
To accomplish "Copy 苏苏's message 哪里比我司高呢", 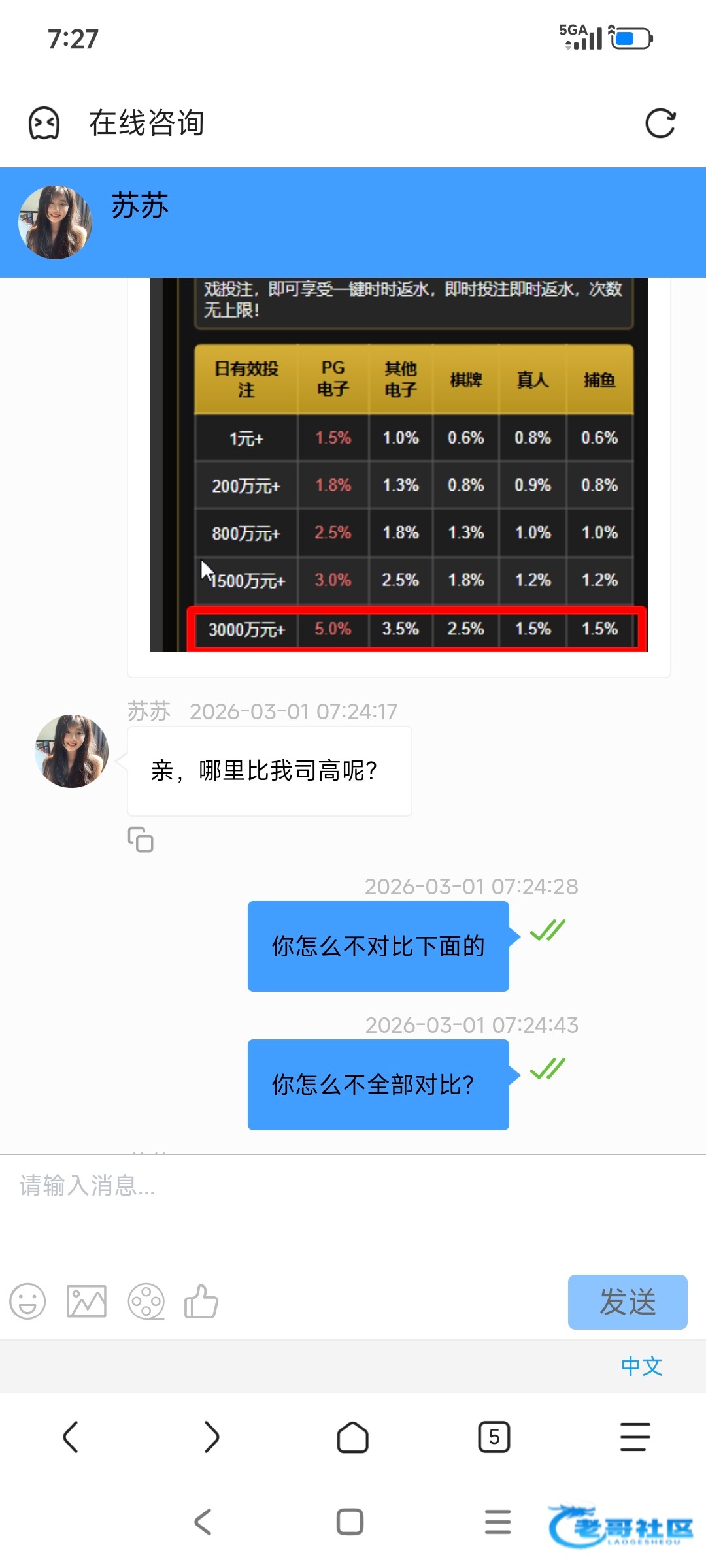I will pos(141,840).
